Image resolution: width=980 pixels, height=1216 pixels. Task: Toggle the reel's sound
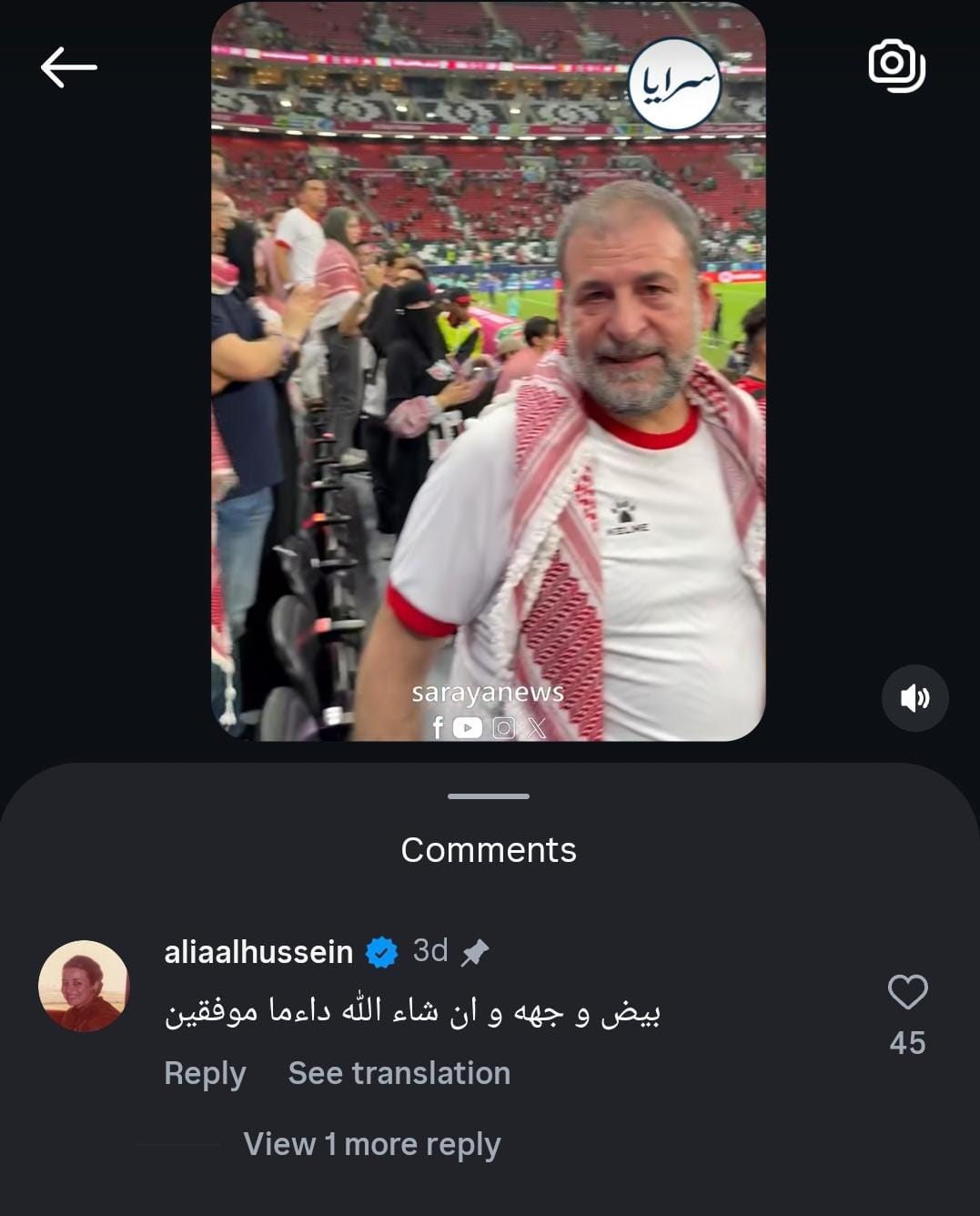coord(914,698)
